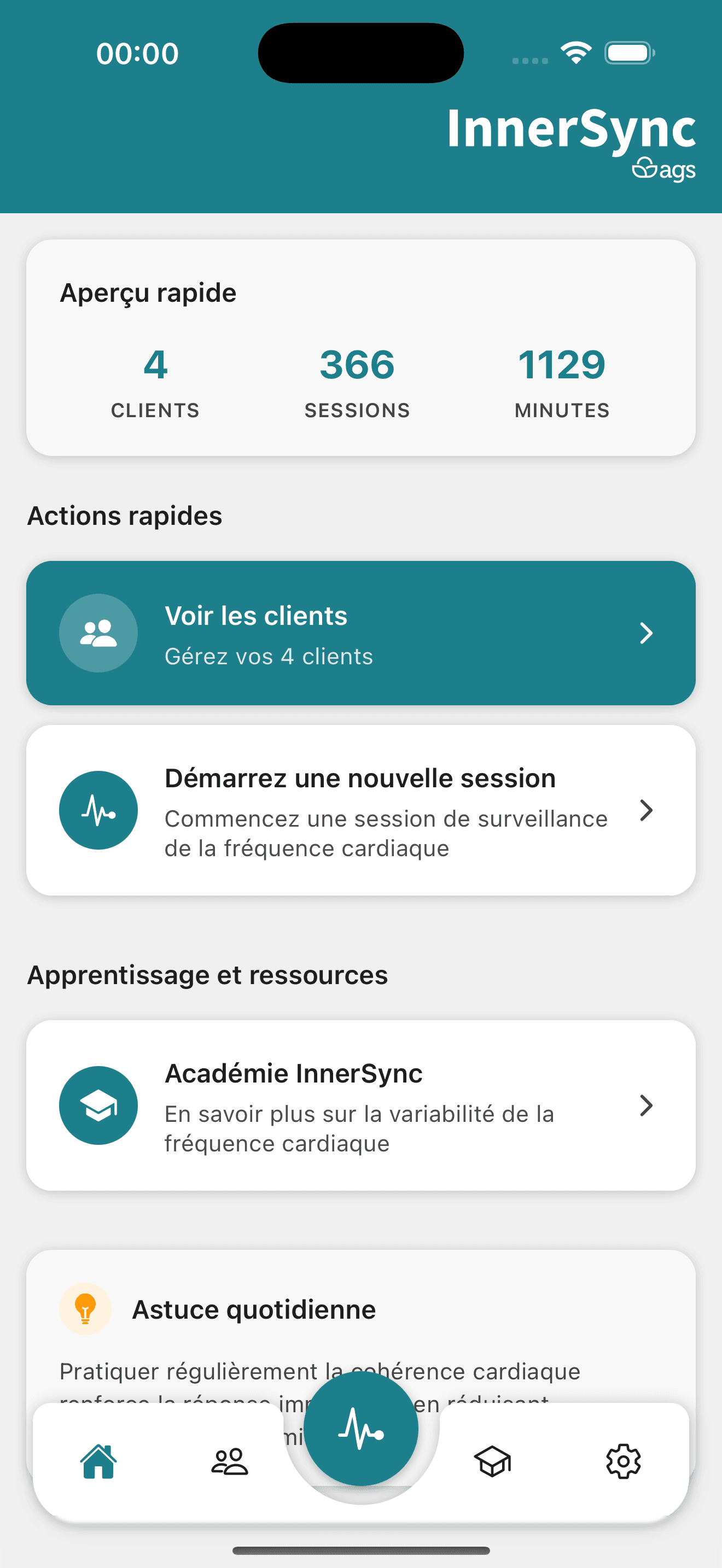The height and width of the screenshot is (1568, 722).
Task: Expand the Académie InnerSync chevron
Action: pyautogui.click(x=647, y=1105)
